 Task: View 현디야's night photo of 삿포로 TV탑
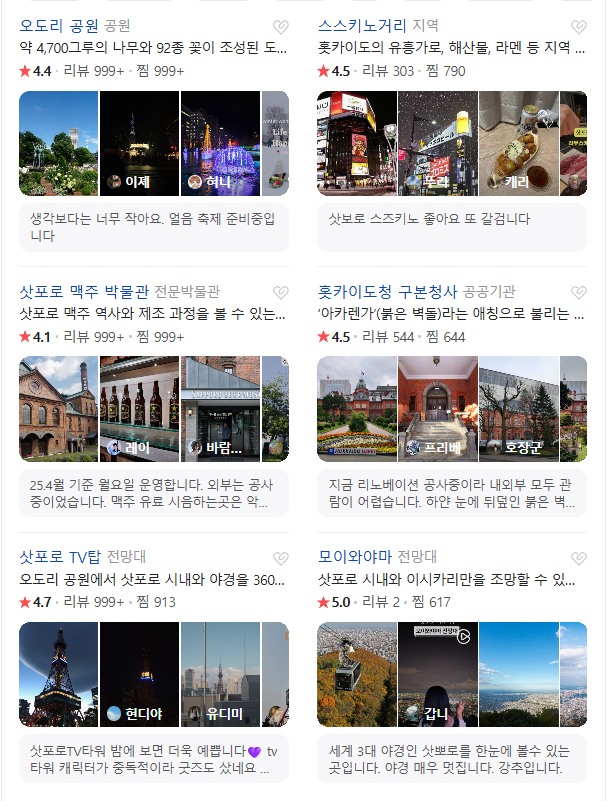pyautogui.click(x=139, y=675)
